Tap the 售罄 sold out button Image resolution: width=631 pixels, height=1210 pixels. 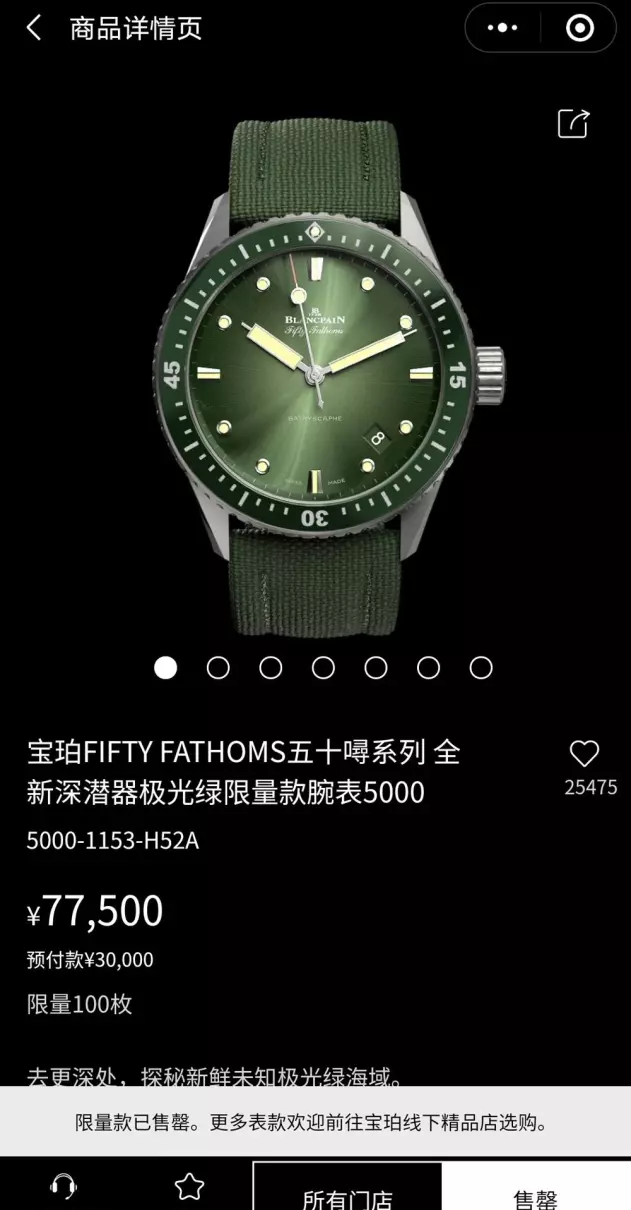coord(536,1187)
